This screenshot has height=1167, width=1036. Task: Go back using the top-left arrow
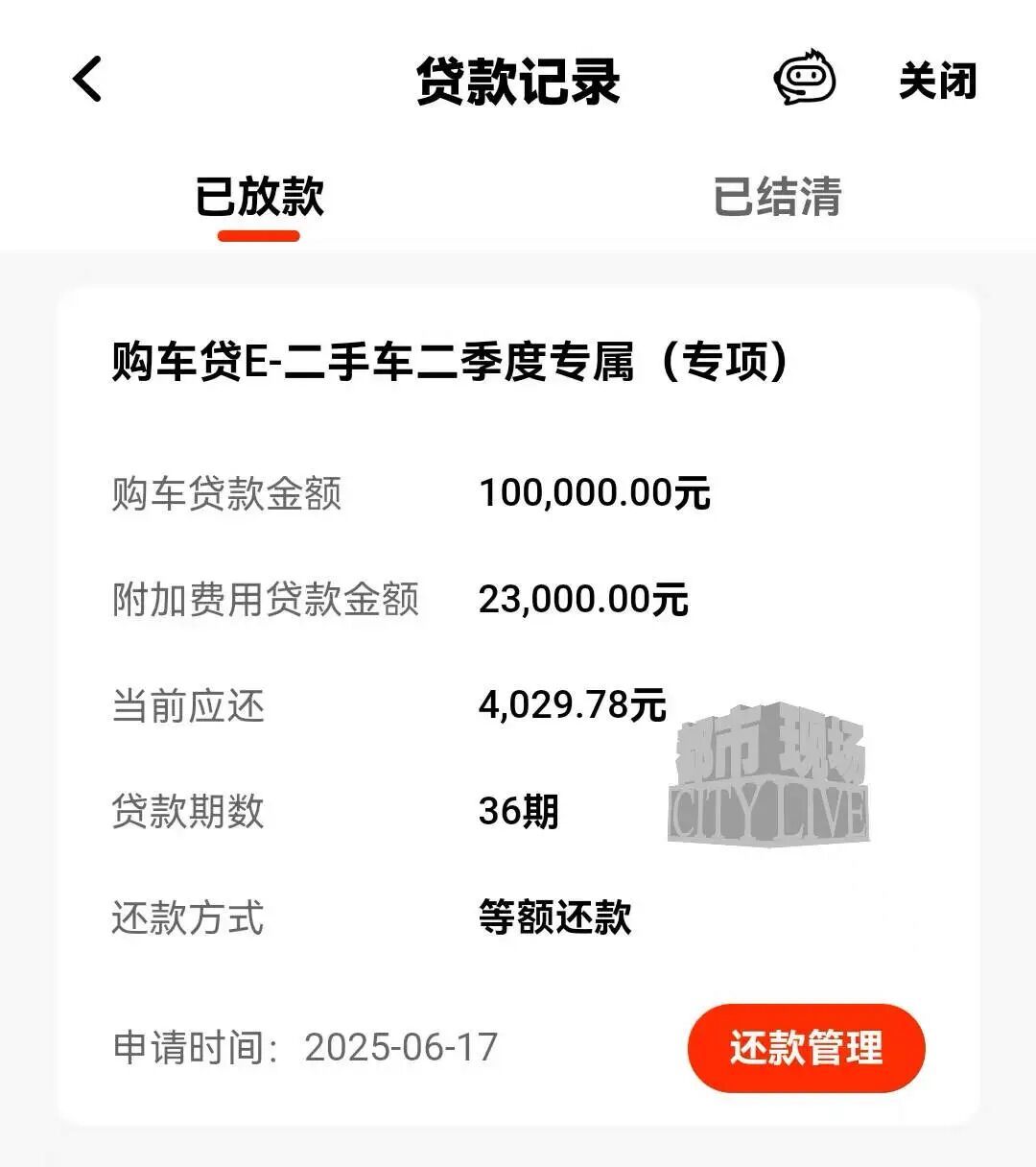(87, 79)
